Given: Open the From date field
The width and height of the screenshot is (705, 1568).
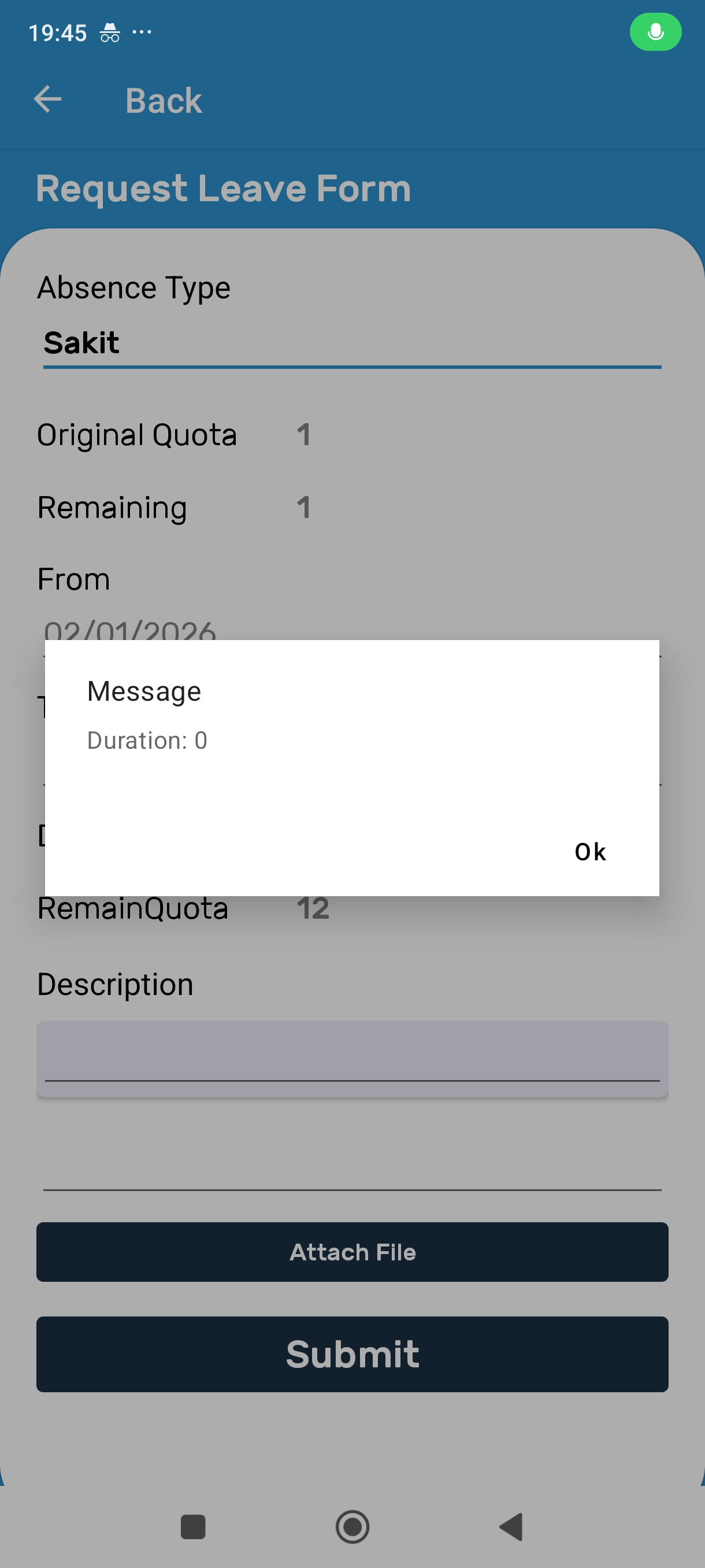Looking at the screenshot, I should coord(129,630).
